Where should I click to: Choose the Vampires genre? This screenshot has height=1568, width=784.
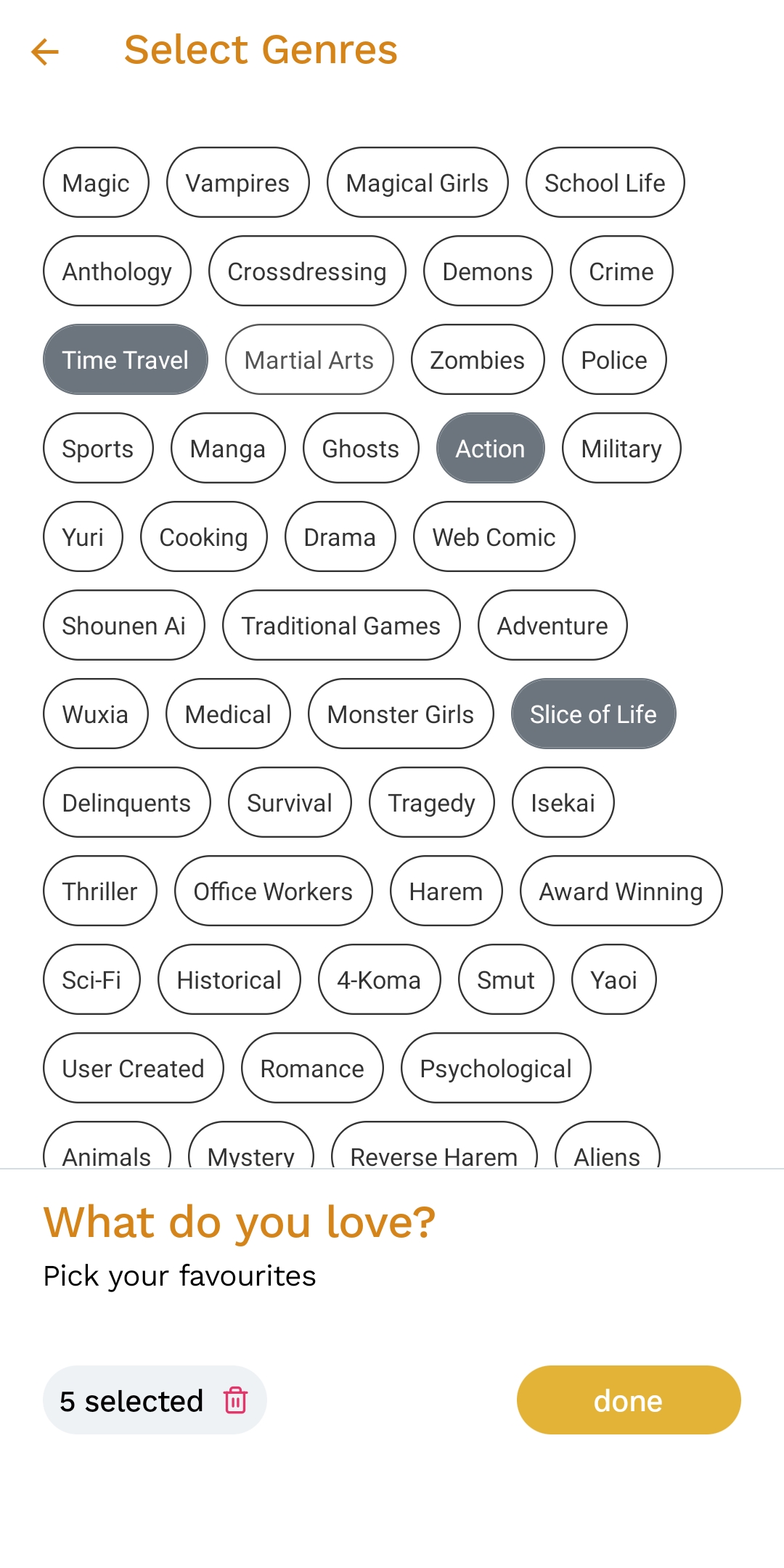point(237,183)
